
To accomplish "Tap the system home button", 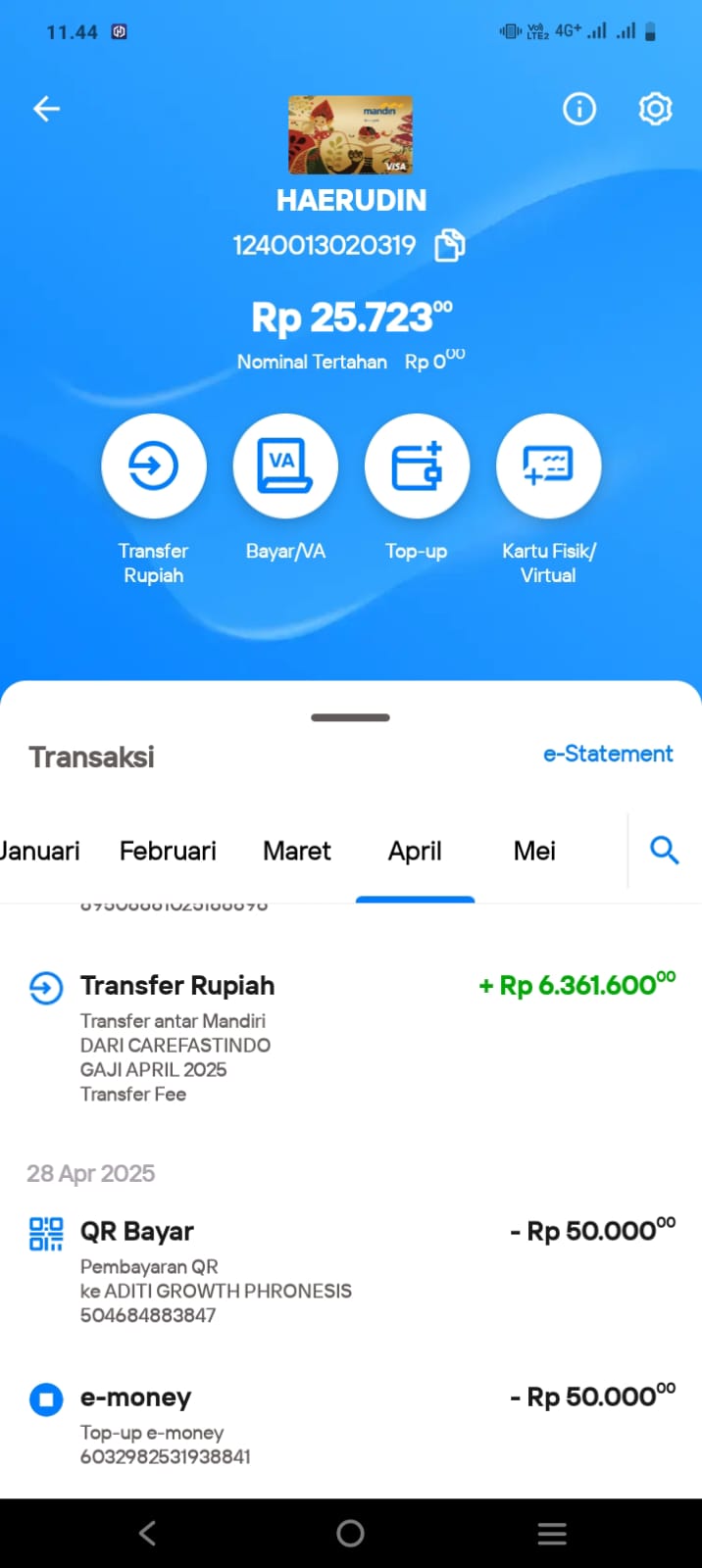I will 350,1534.
